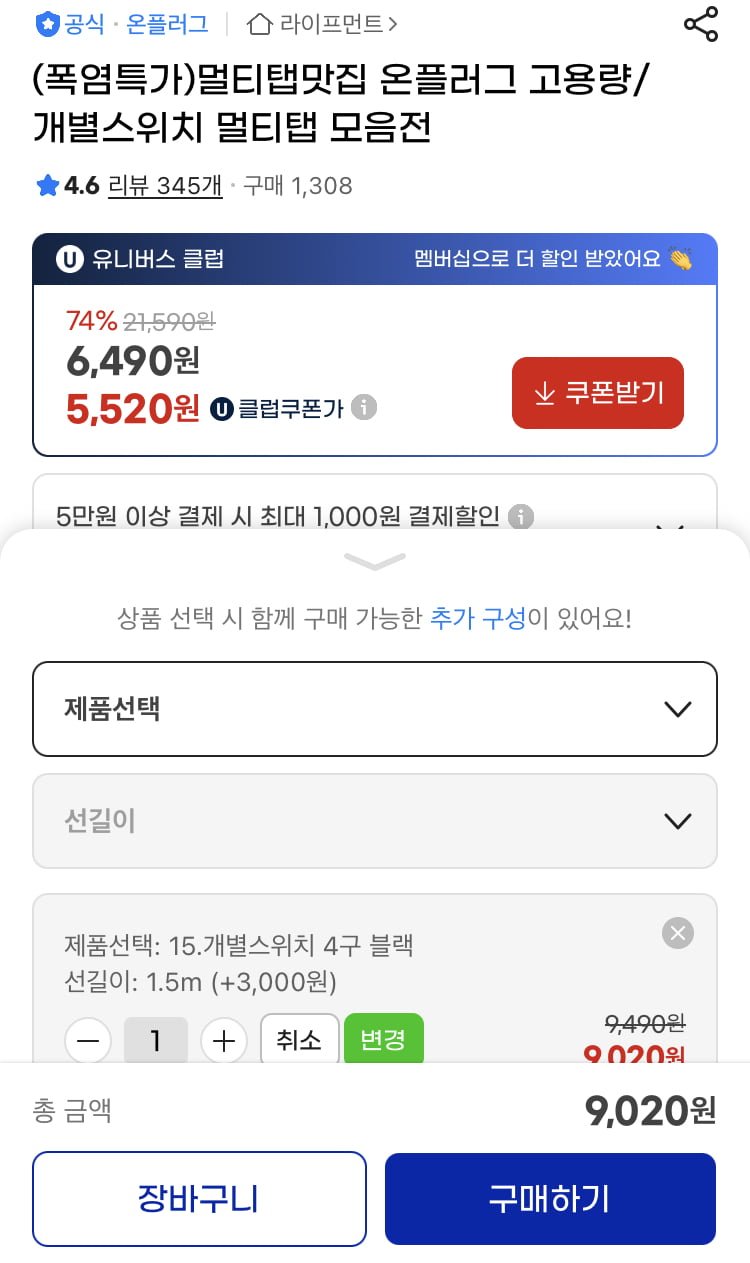Open the 리뷰 345개 reviews link

[x=165, y=186]
